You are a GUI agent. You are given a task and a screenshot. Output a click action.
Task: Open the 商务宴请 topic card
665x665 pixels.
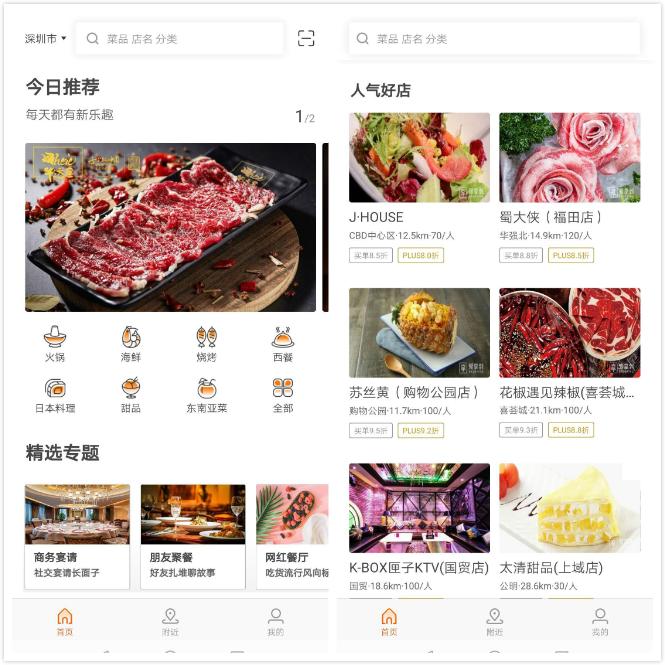point(77,536)
